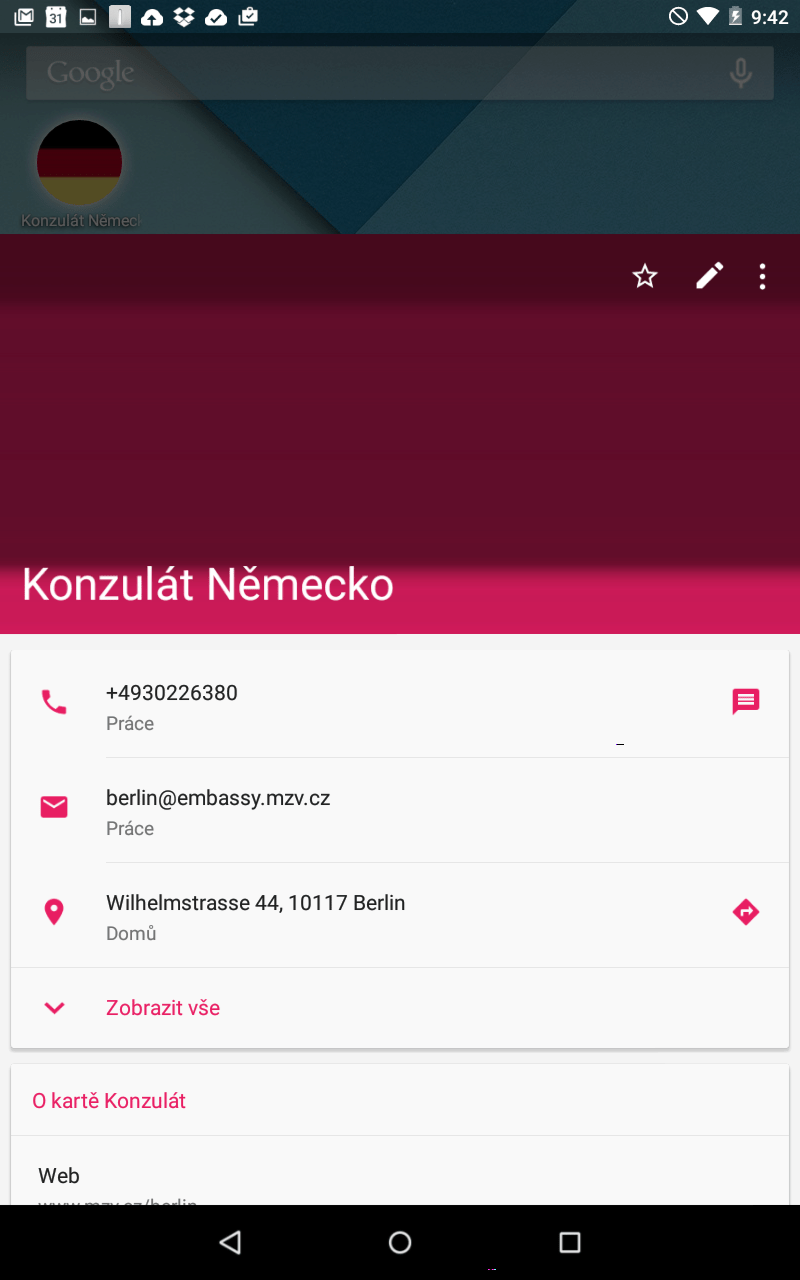The height and width of the screenshot is (1280, 800).
Task: Open recent apps from navigation bar
Action: pyautogui.click(x=569, y=1242)
